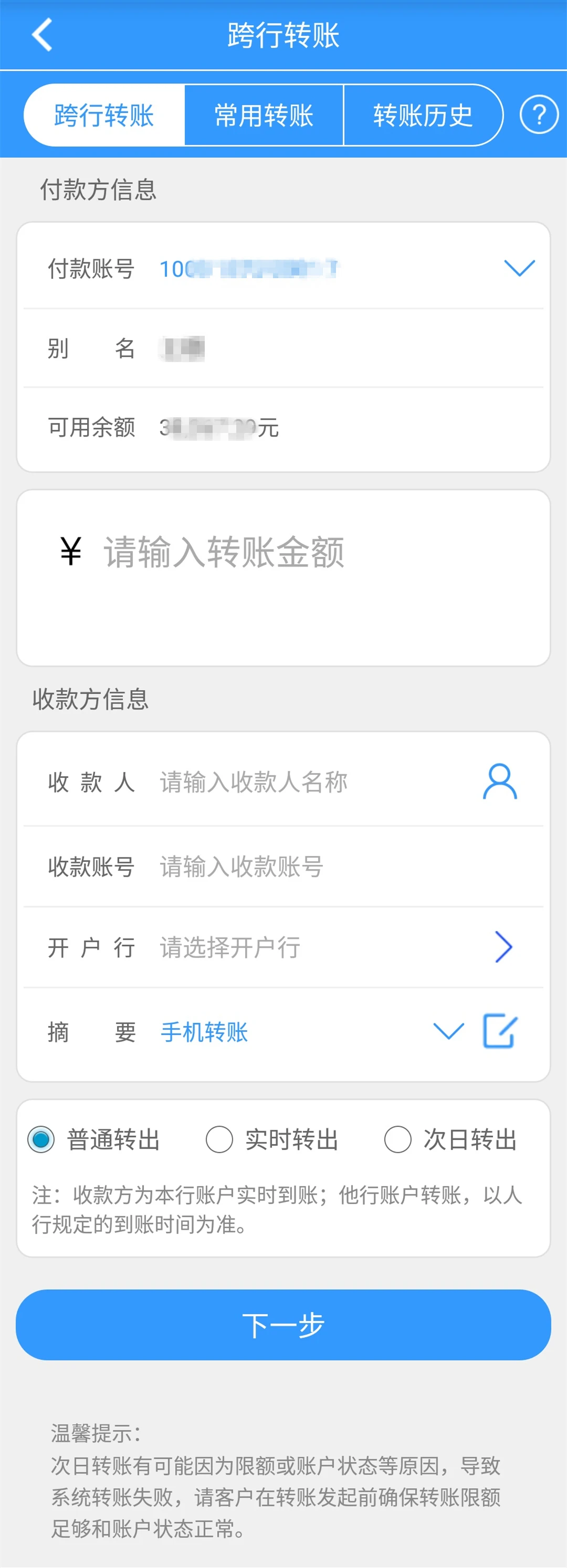This screenshot has height=1568, width=567.
Task: Open the contacts icon beside 收款人 field
Action: point(498,781)
